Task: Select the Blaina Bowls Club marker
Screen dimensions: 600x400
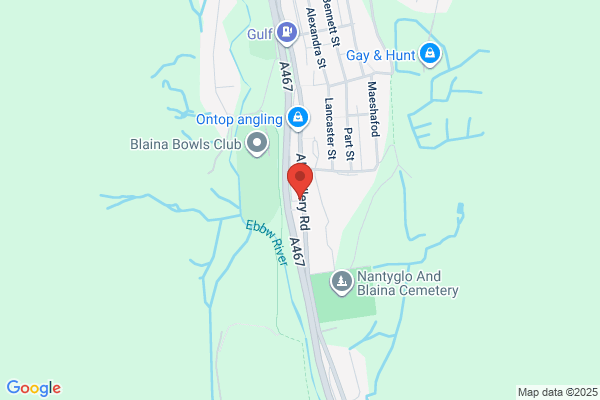Action: click(x=259, y=144)
